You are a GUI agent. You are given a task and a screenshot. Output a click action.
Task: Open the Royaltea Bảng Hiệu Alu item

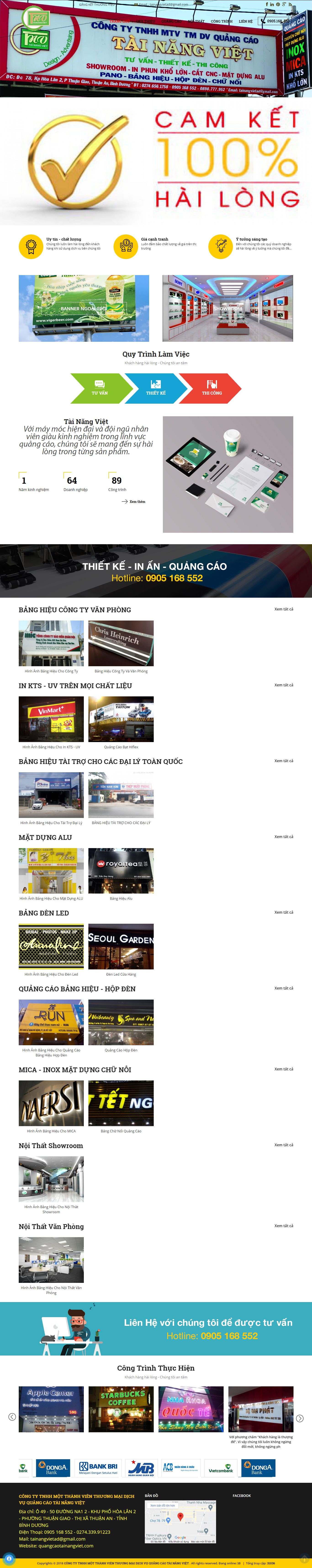pos(121,870)
